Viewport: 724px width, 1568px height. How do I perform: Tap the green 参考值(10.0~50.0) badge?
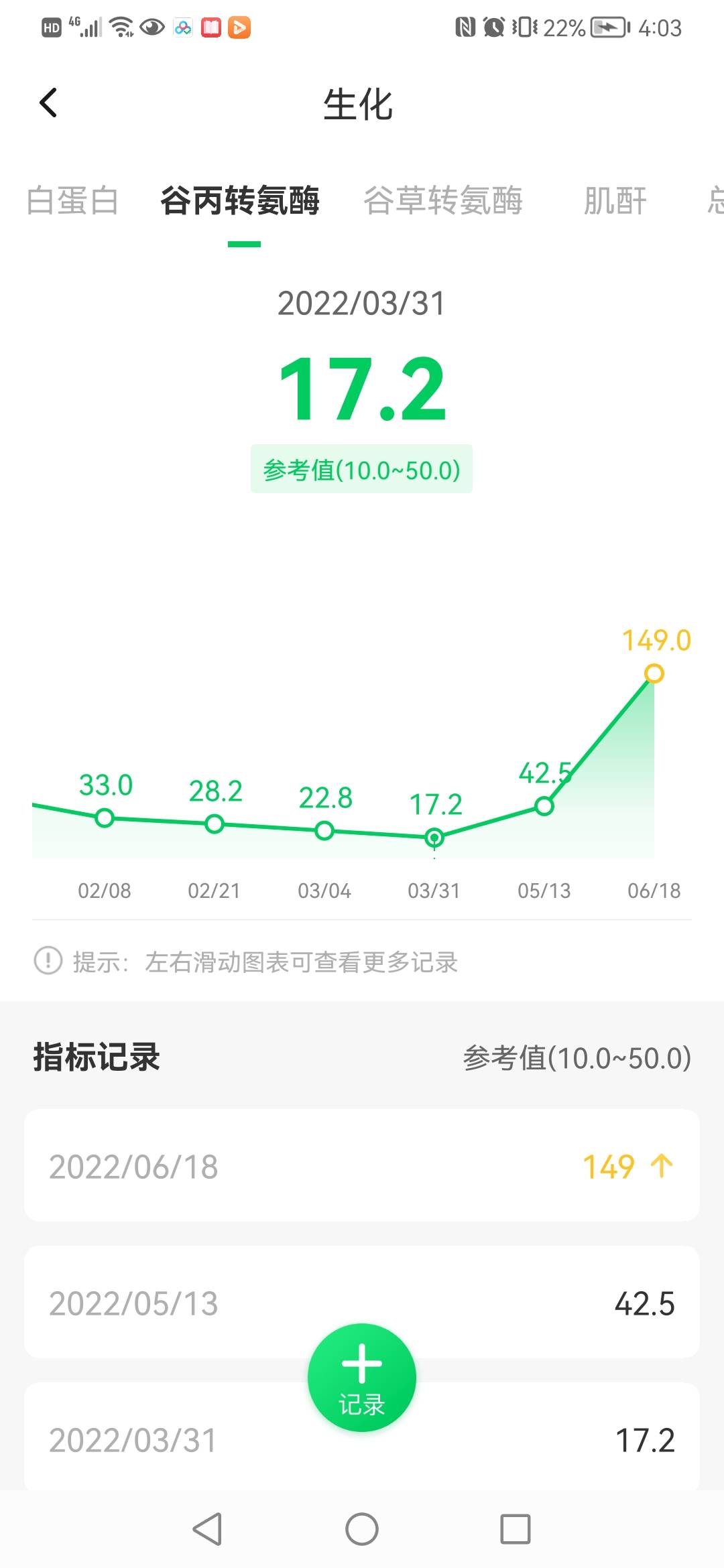[x=361, y=469]
